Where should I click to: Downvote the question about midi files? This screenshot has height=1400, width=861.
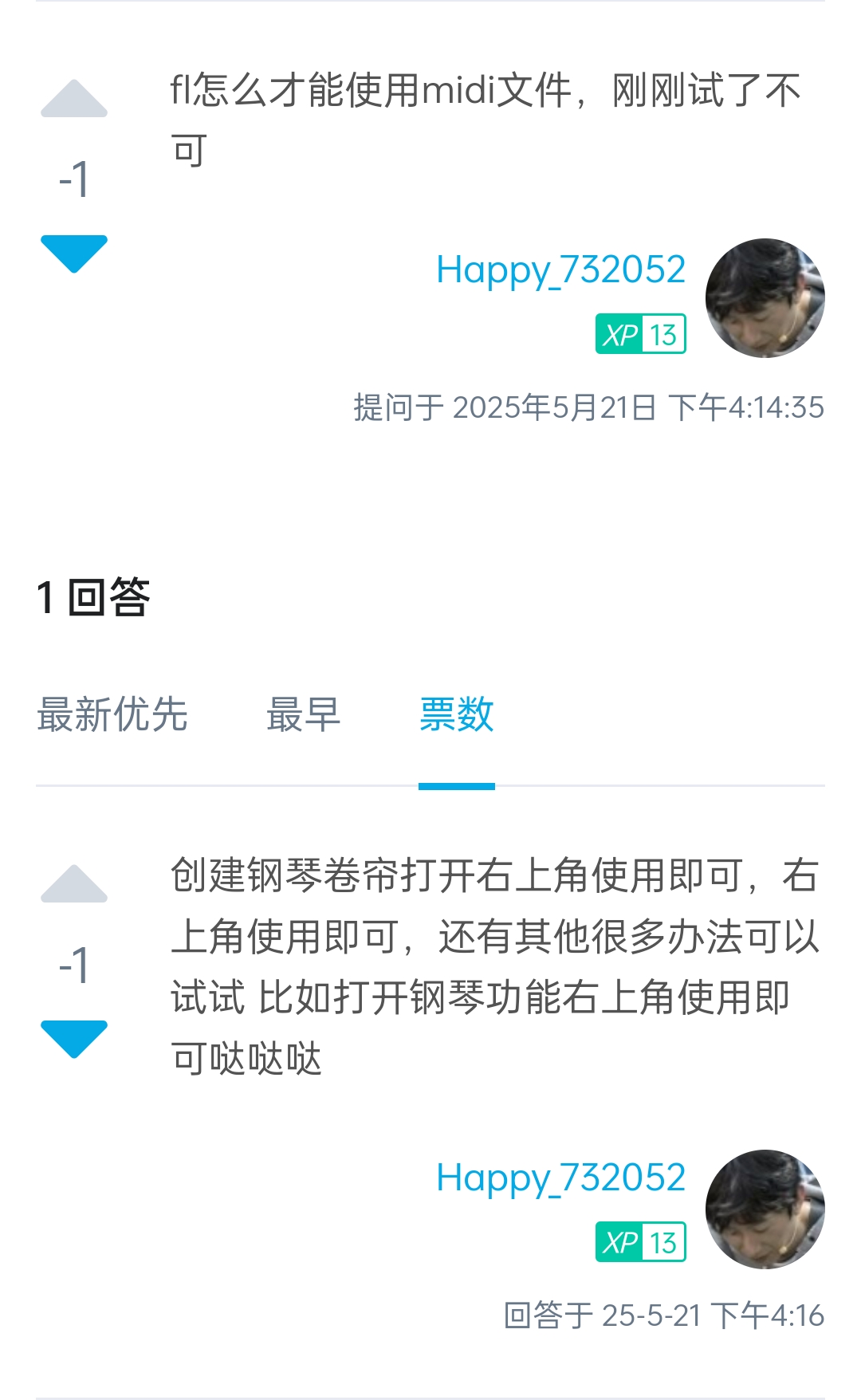(73, 253)
